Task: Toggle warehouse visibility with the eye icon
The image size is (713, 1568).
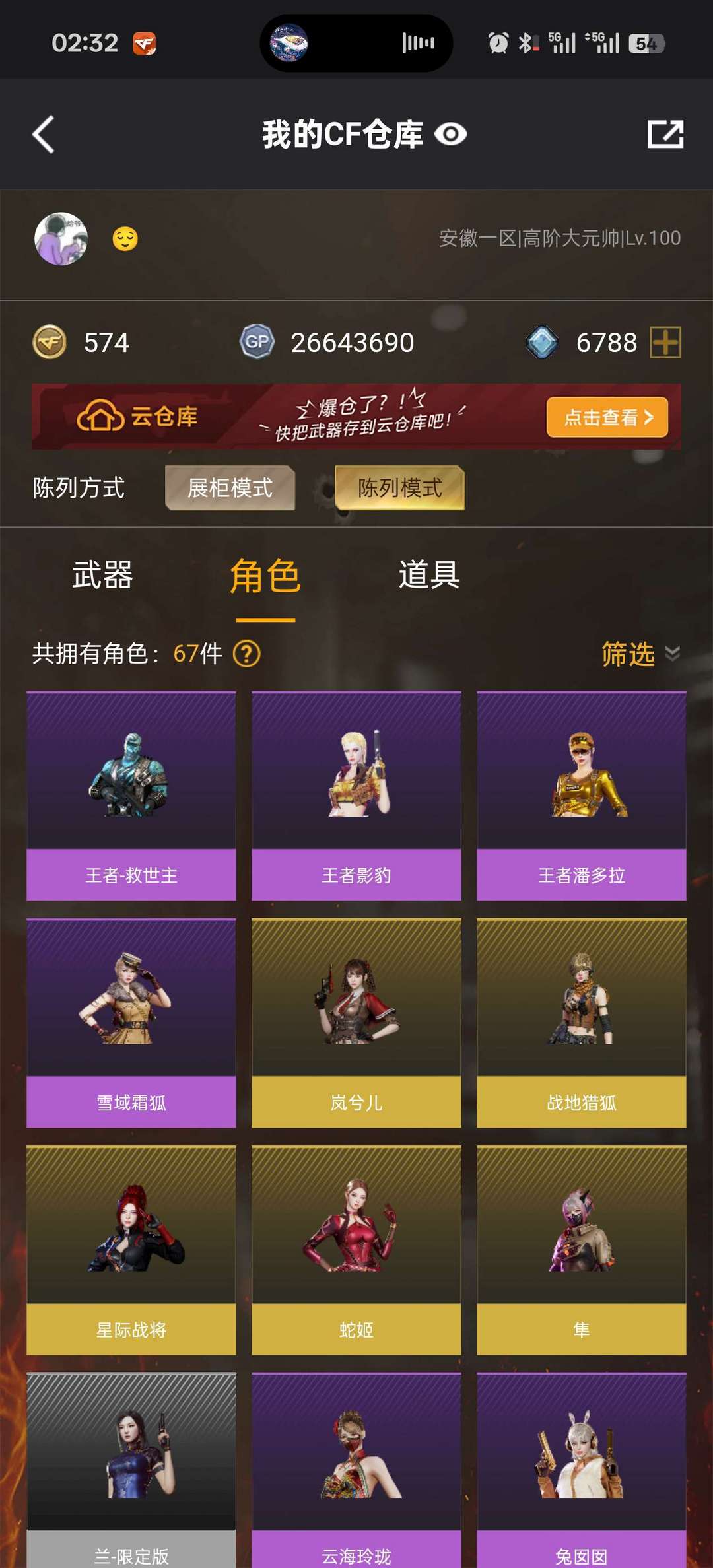Action: coord(451,135)
